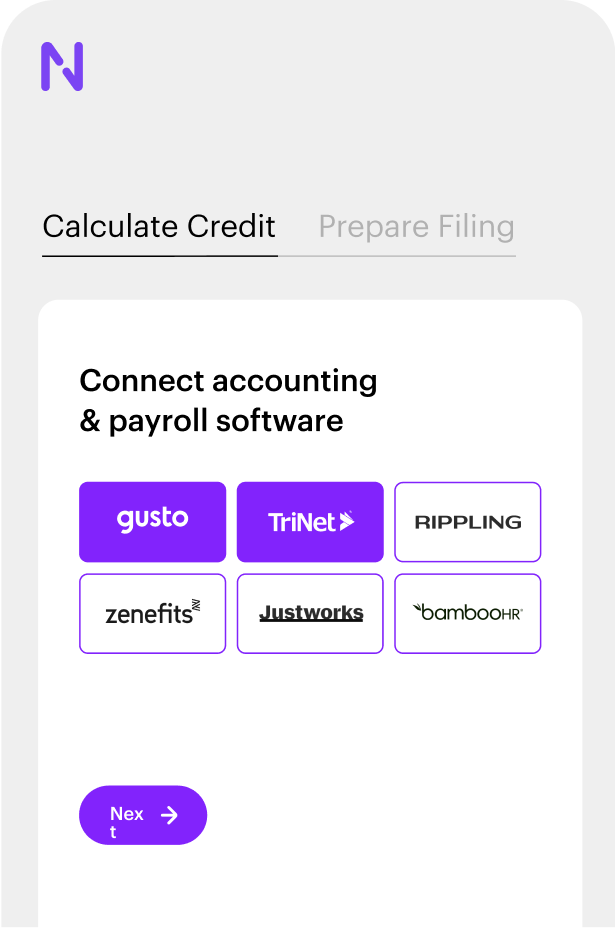The image size is (615, 928).
Task: Choose TriNet as payroll software
Action: (310, 521)
